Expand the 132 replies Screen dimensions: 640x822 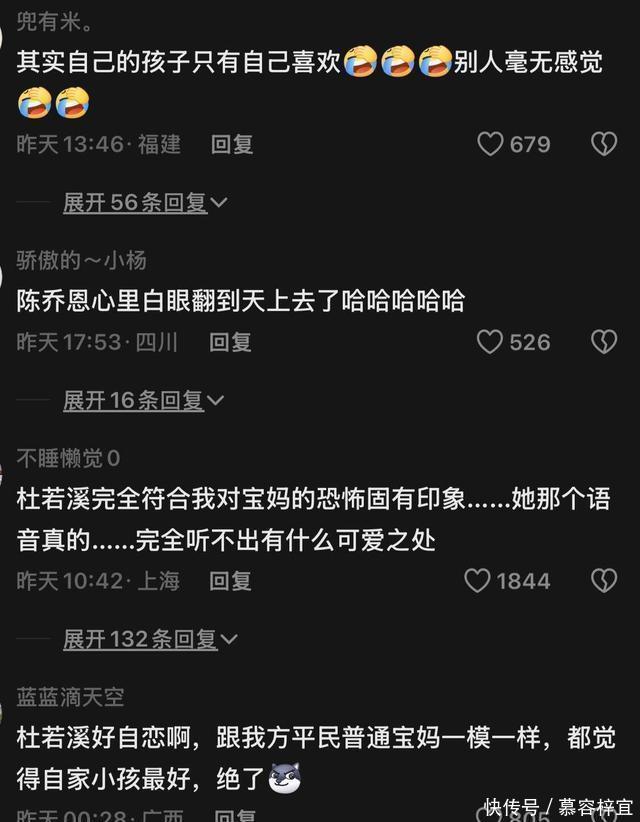pyautogui.click(x=150, y=639)
